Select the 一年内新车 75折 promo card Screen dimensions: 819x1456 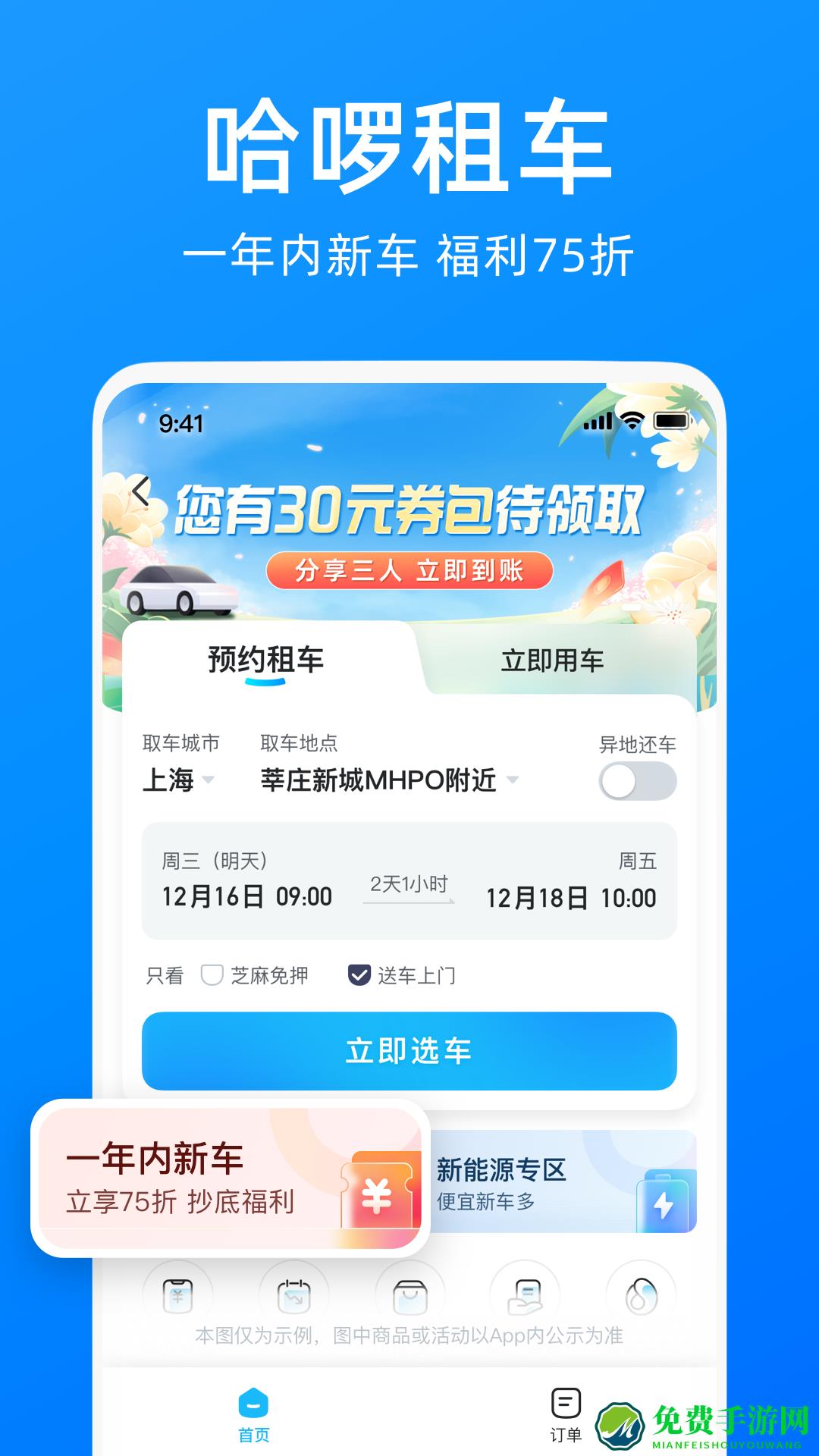coord(227,1179)
